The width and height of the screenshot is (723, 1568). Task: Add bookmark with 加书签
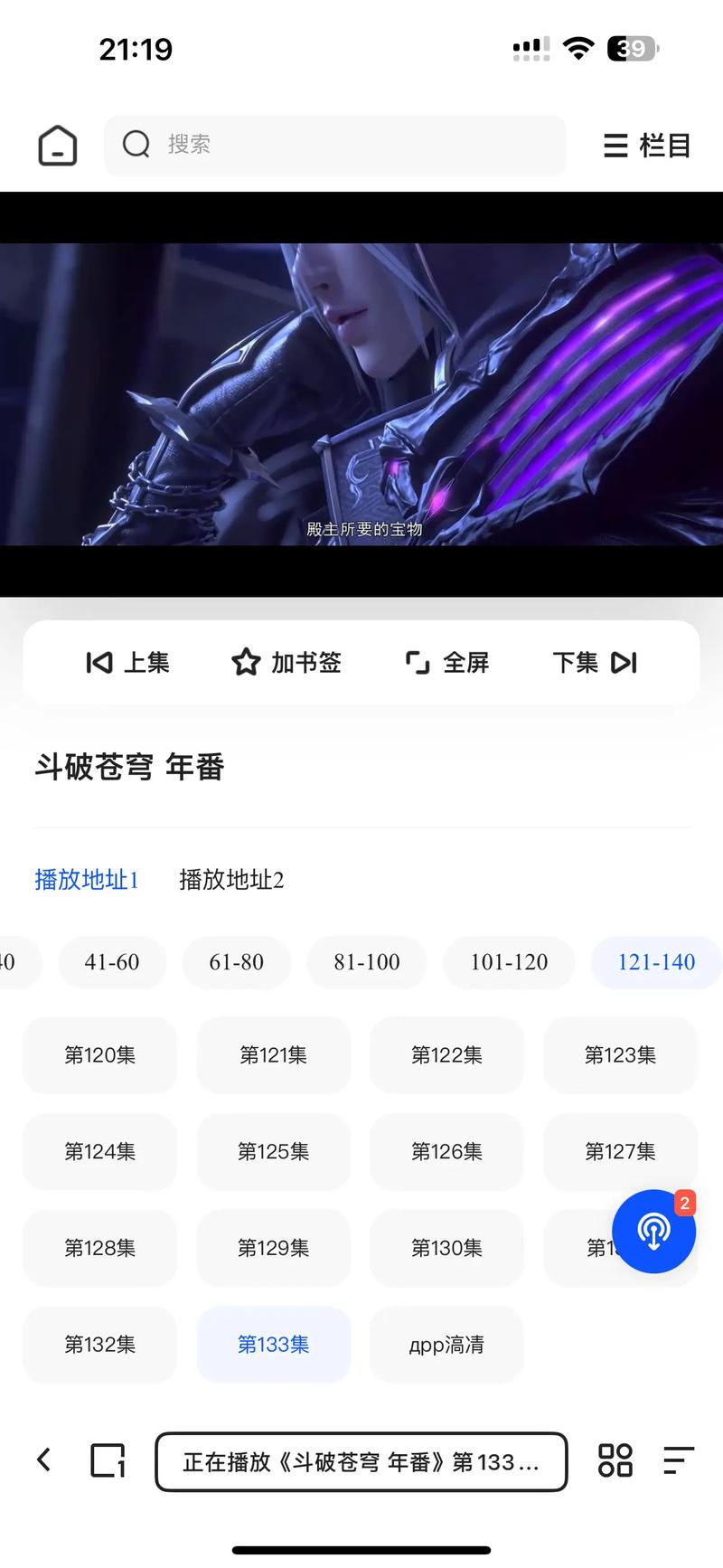(286, 663)
